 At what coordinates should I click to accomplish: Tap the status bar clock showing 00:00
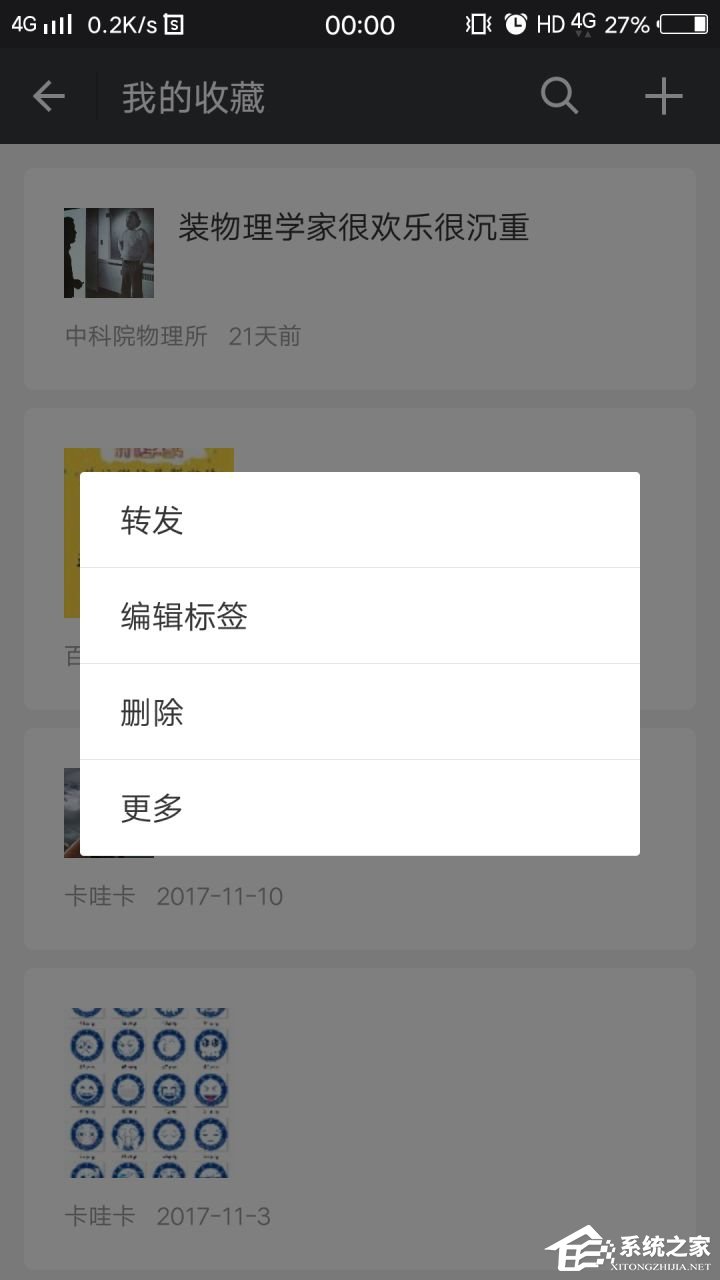pyautogui.click(x=360, y=24)
